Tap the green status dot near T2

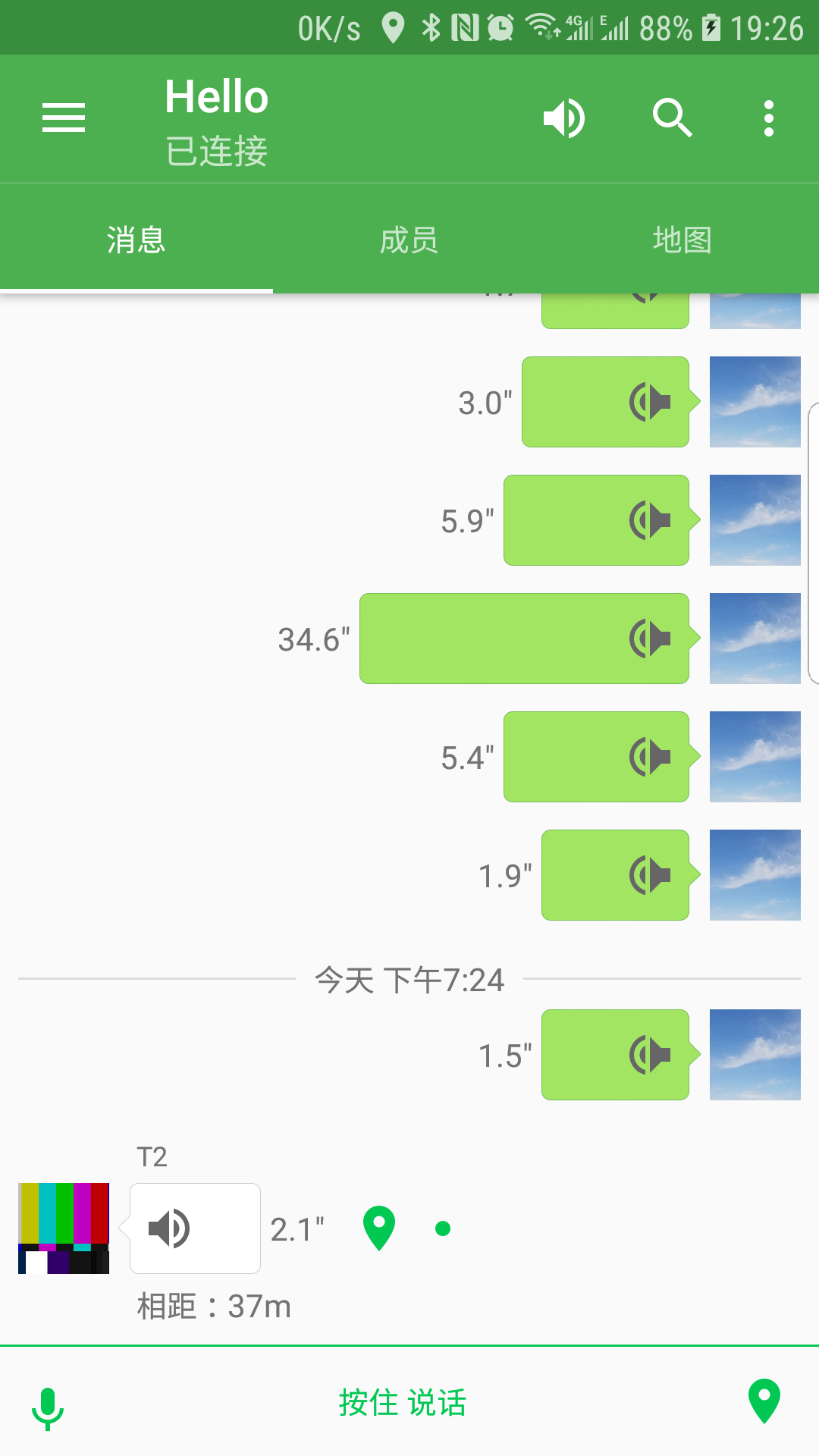[443, 1226]
